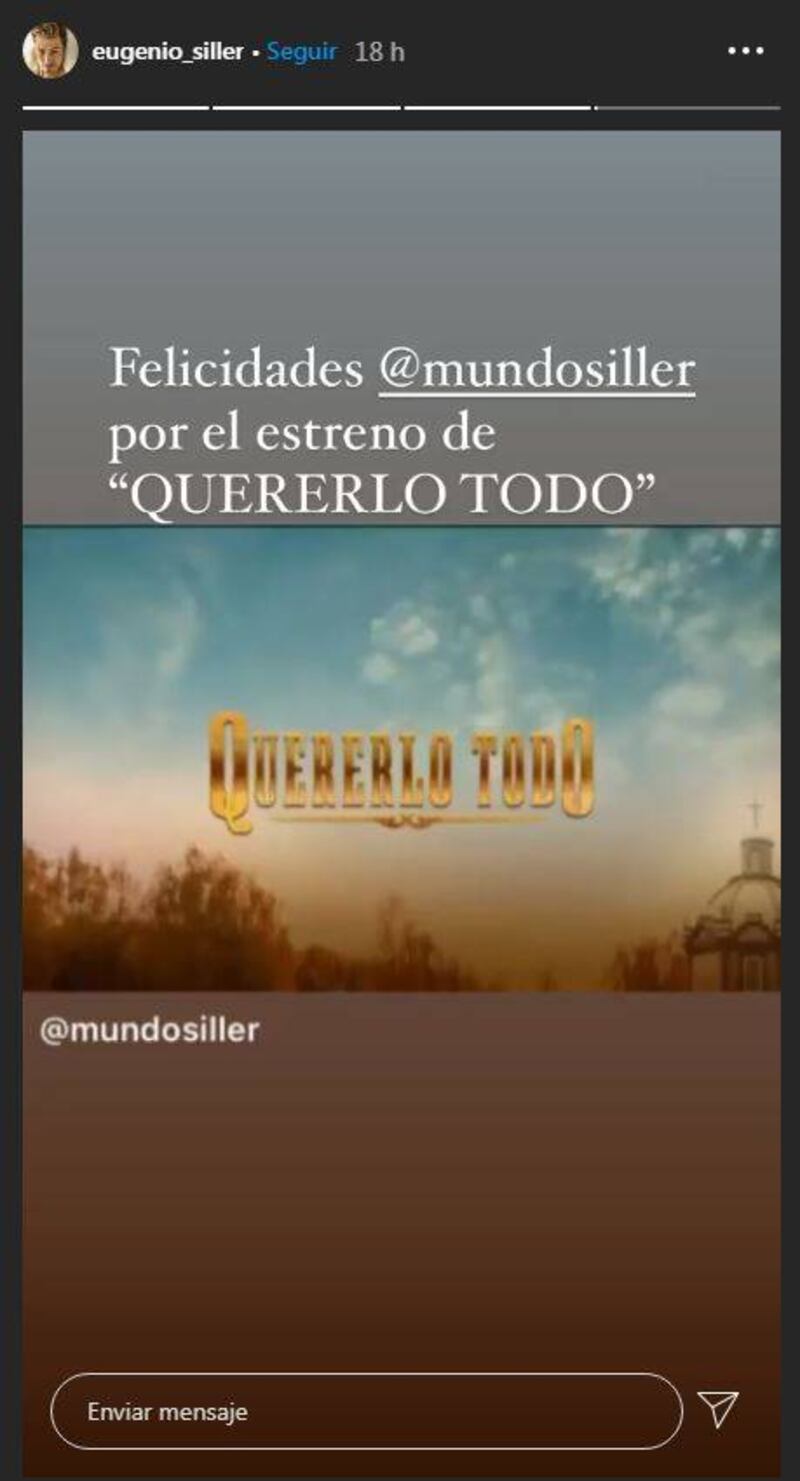Open the underlined @mundosiller mention
The height and width of the screenshot is (1481, 800).
[536, 370]
